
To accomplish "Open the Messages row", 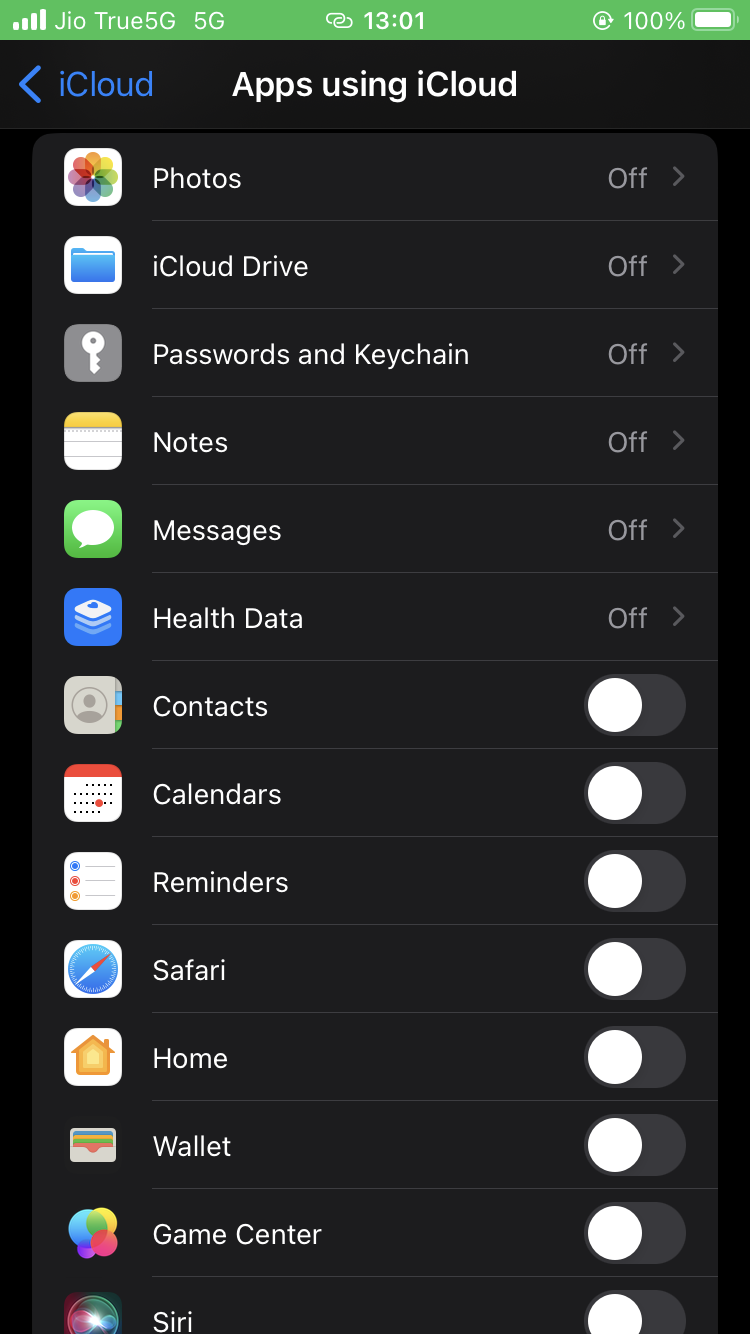I will (x=375, y=530).
